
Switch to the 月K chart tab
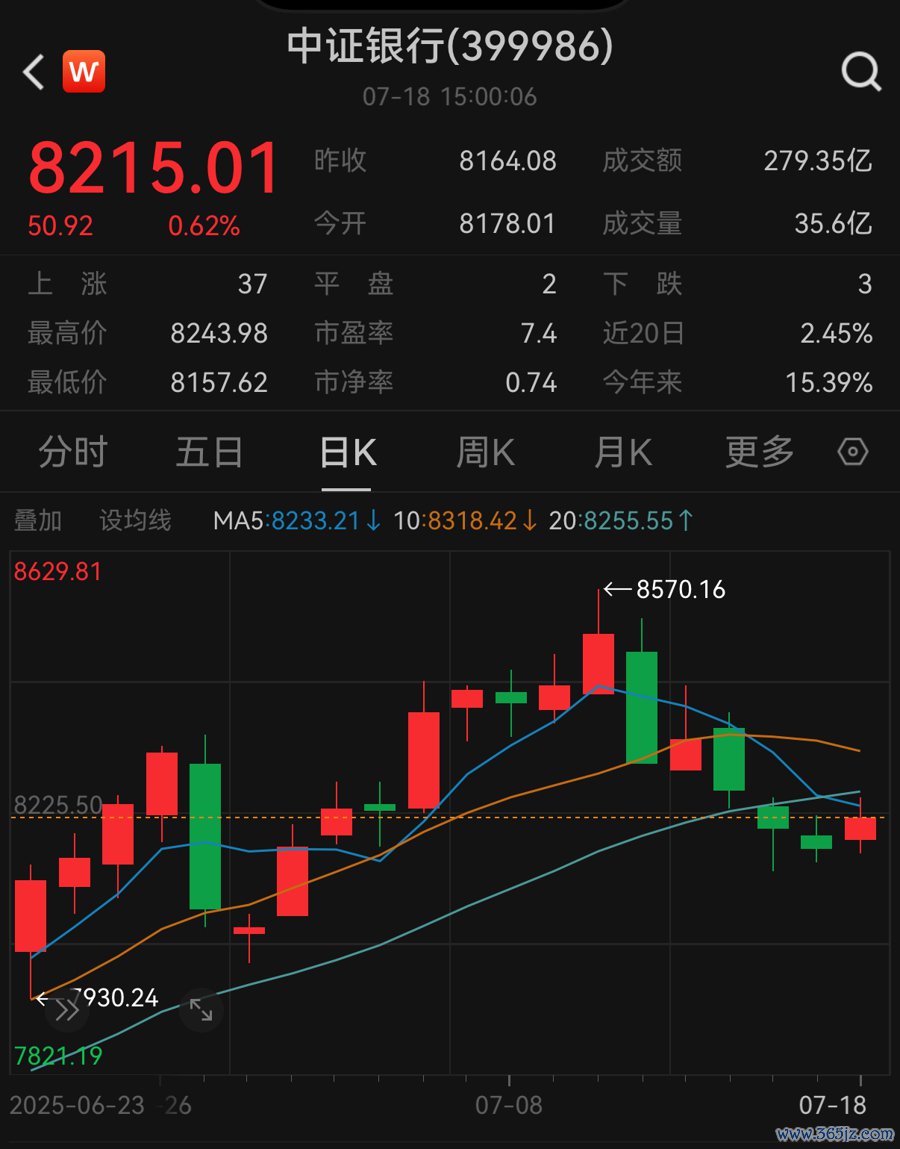coord(622,453)
